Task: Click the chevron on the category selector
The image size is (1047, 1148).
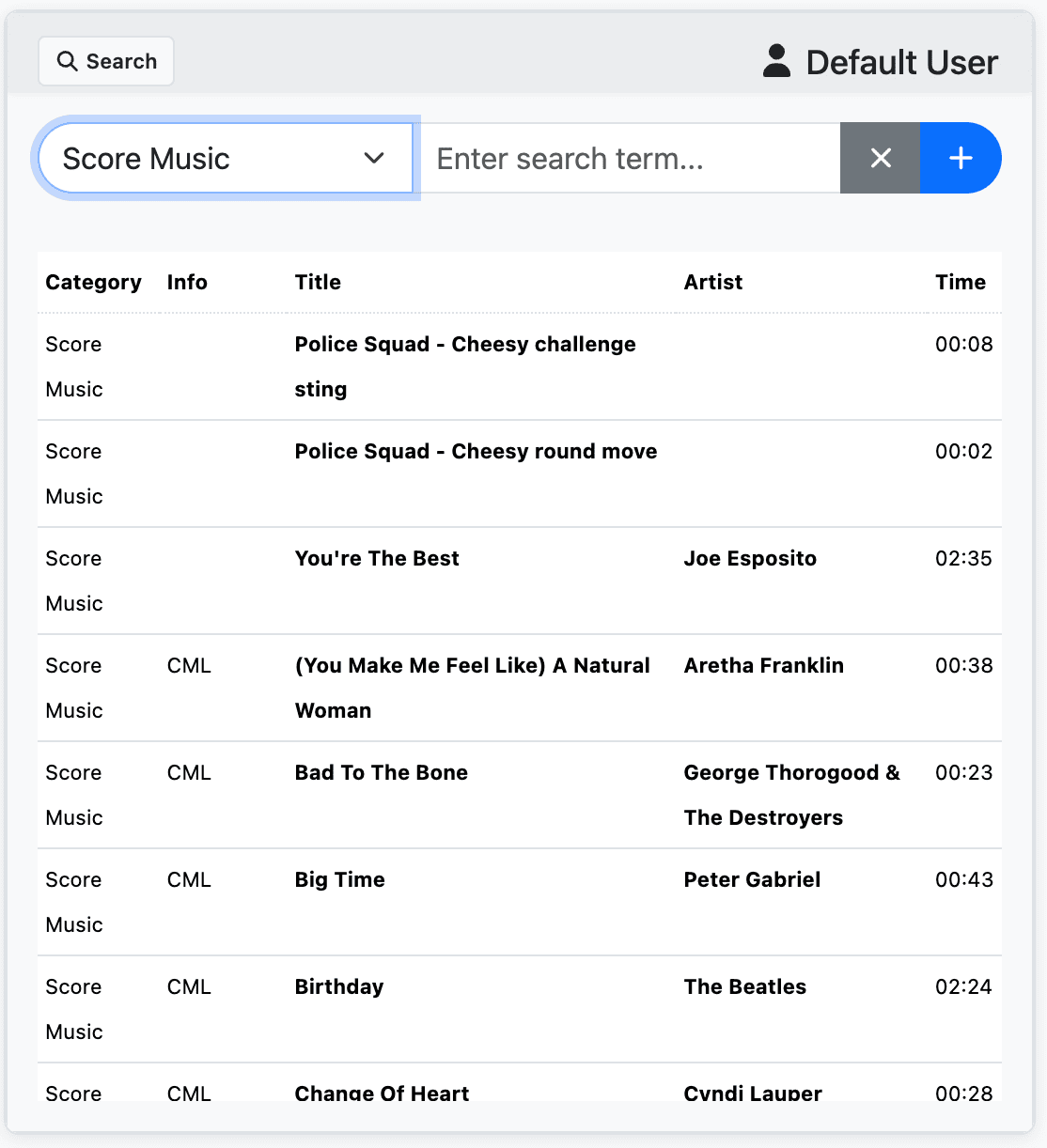Action: [375, 158]
